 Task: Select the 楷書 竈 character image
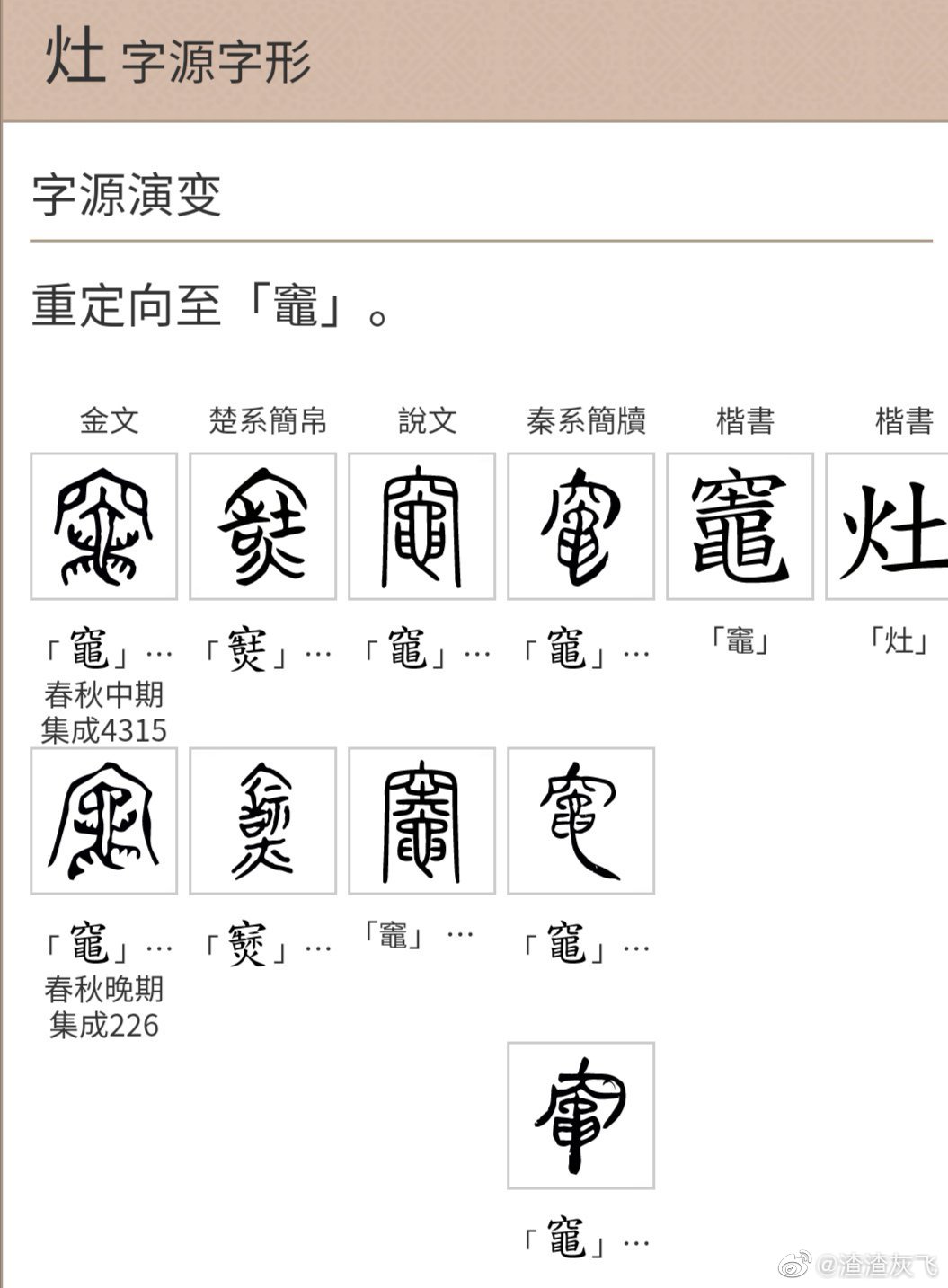[740, 525]
